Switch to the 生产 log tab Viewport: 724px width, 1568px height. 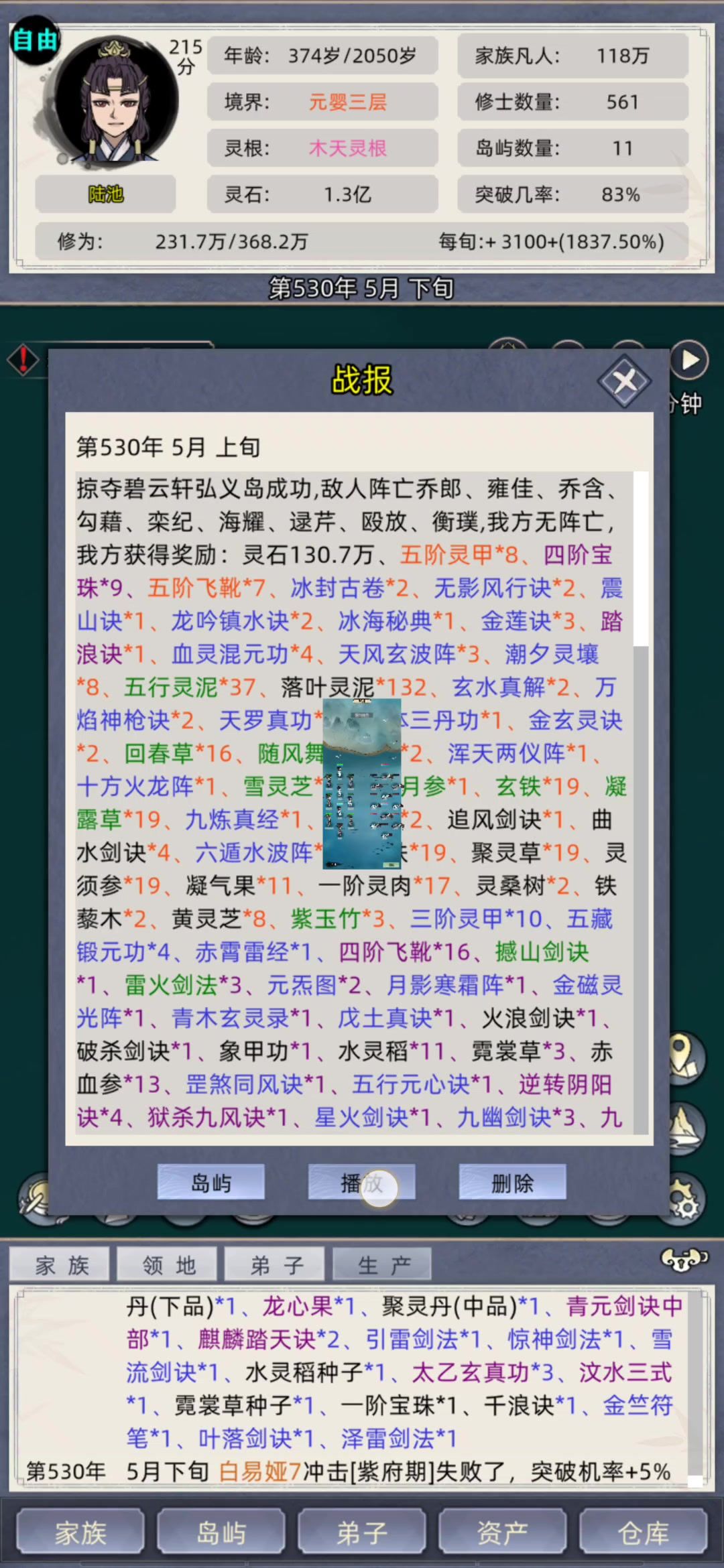click(383, 1265)
